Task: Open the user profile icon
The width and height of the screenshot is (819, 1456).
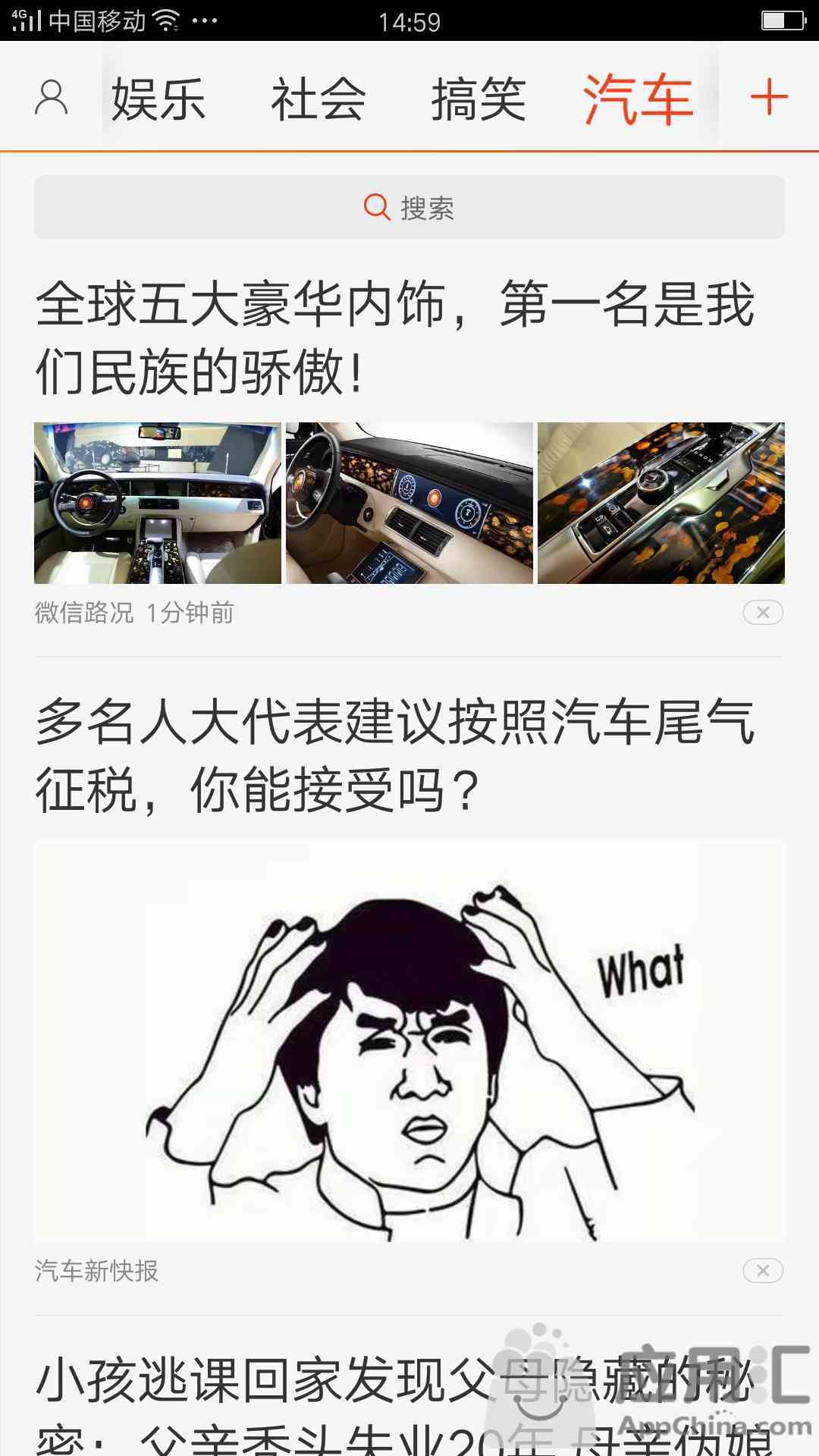Action: tap(52, 98)
